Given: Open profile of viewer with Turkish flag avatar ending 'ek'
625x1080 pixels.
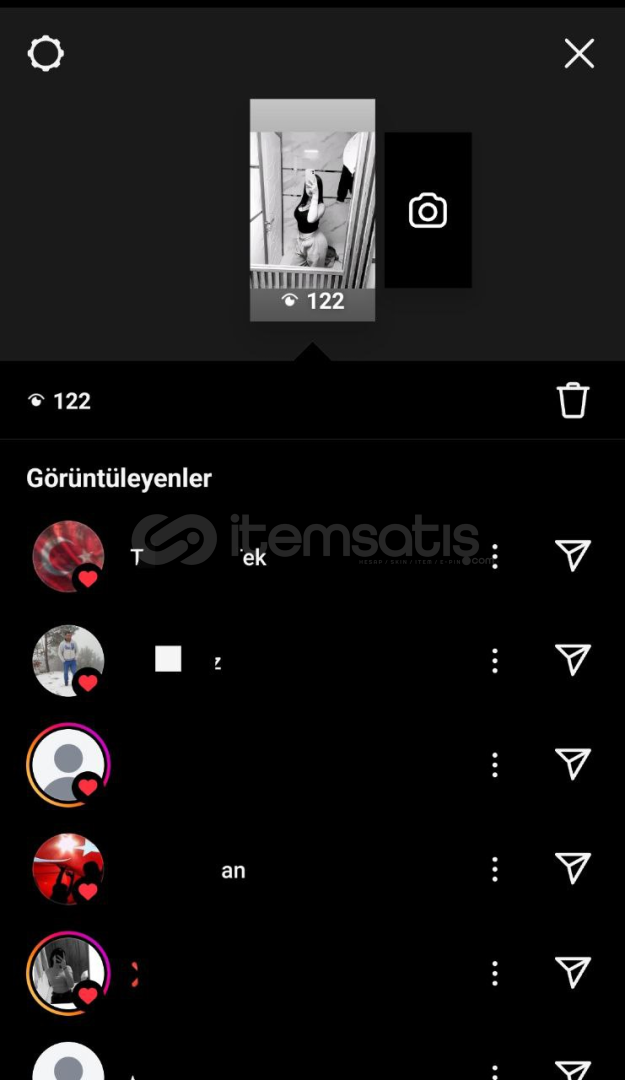Looking at the screenshot, I should (68, 557).
